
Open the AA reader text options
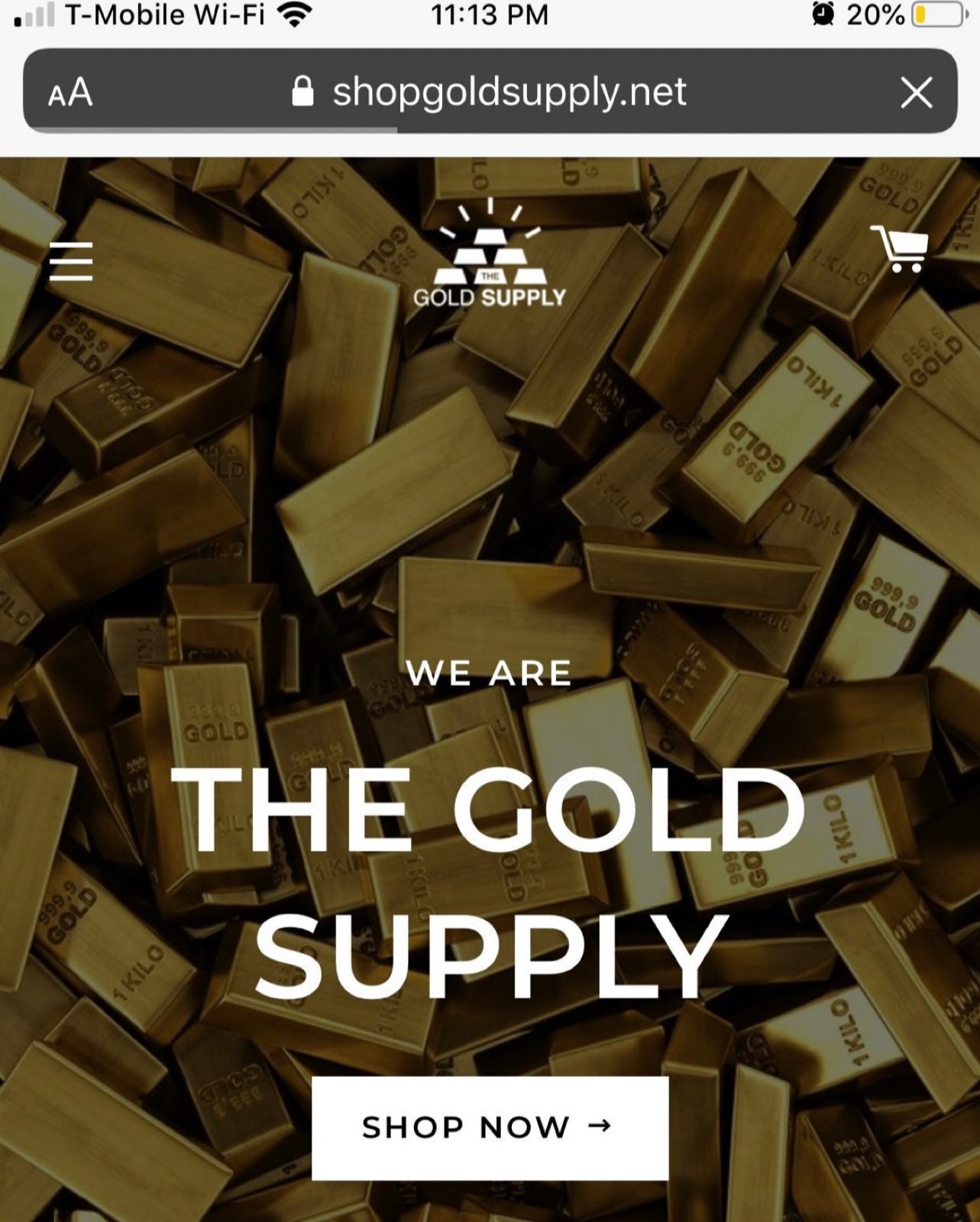point(70,93)
